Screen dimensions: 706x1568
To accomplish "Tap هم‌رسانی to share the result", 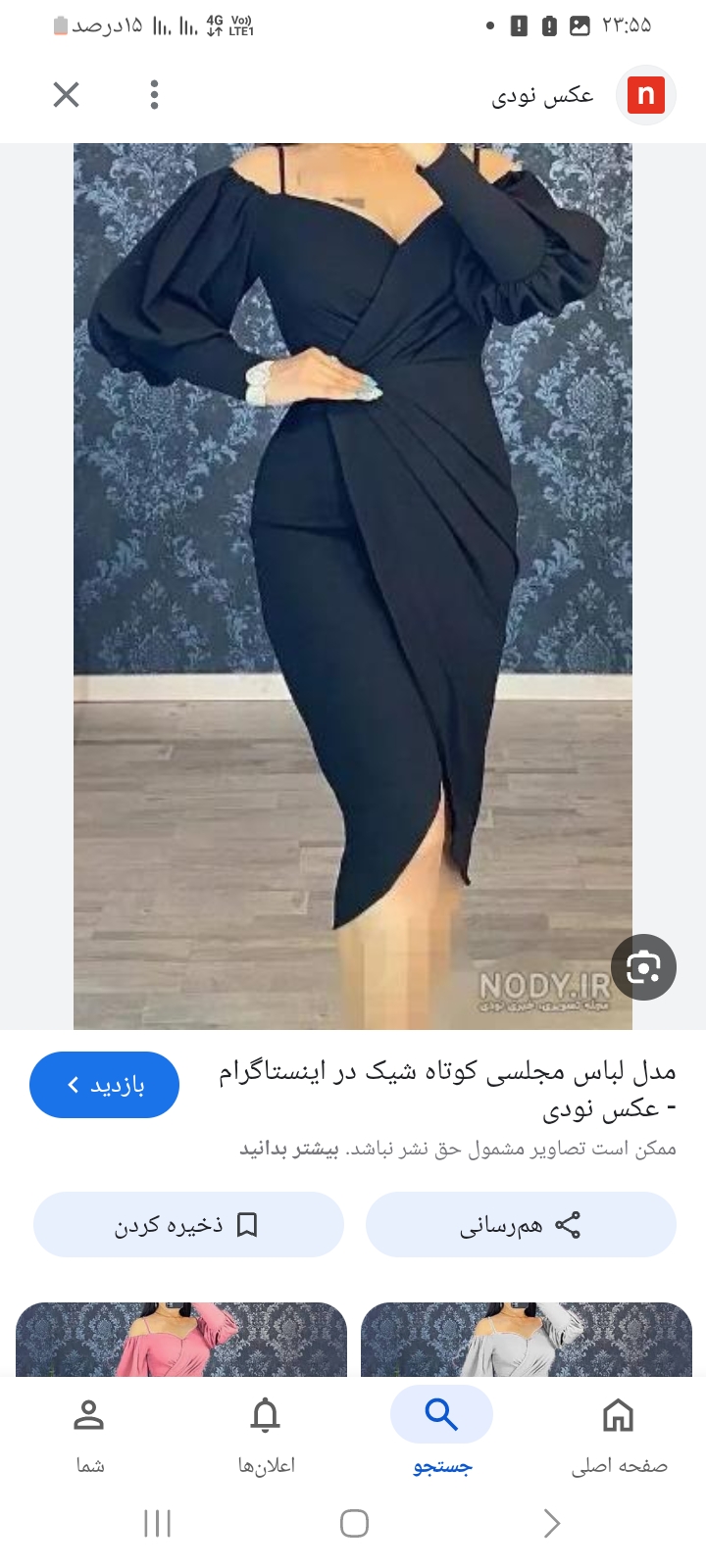I will tap(522, 1223).
